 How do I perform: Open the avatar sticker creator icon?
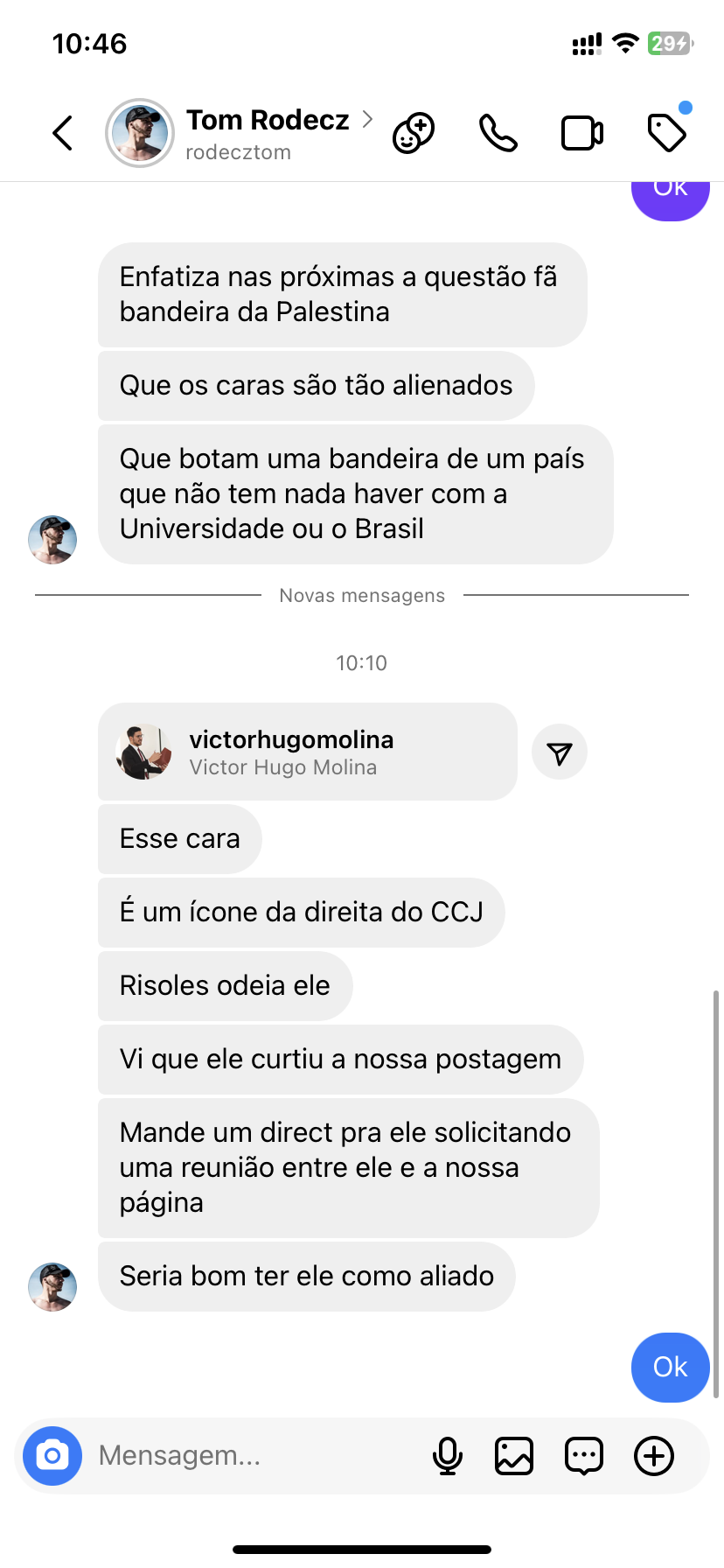(x=414, y=133)
